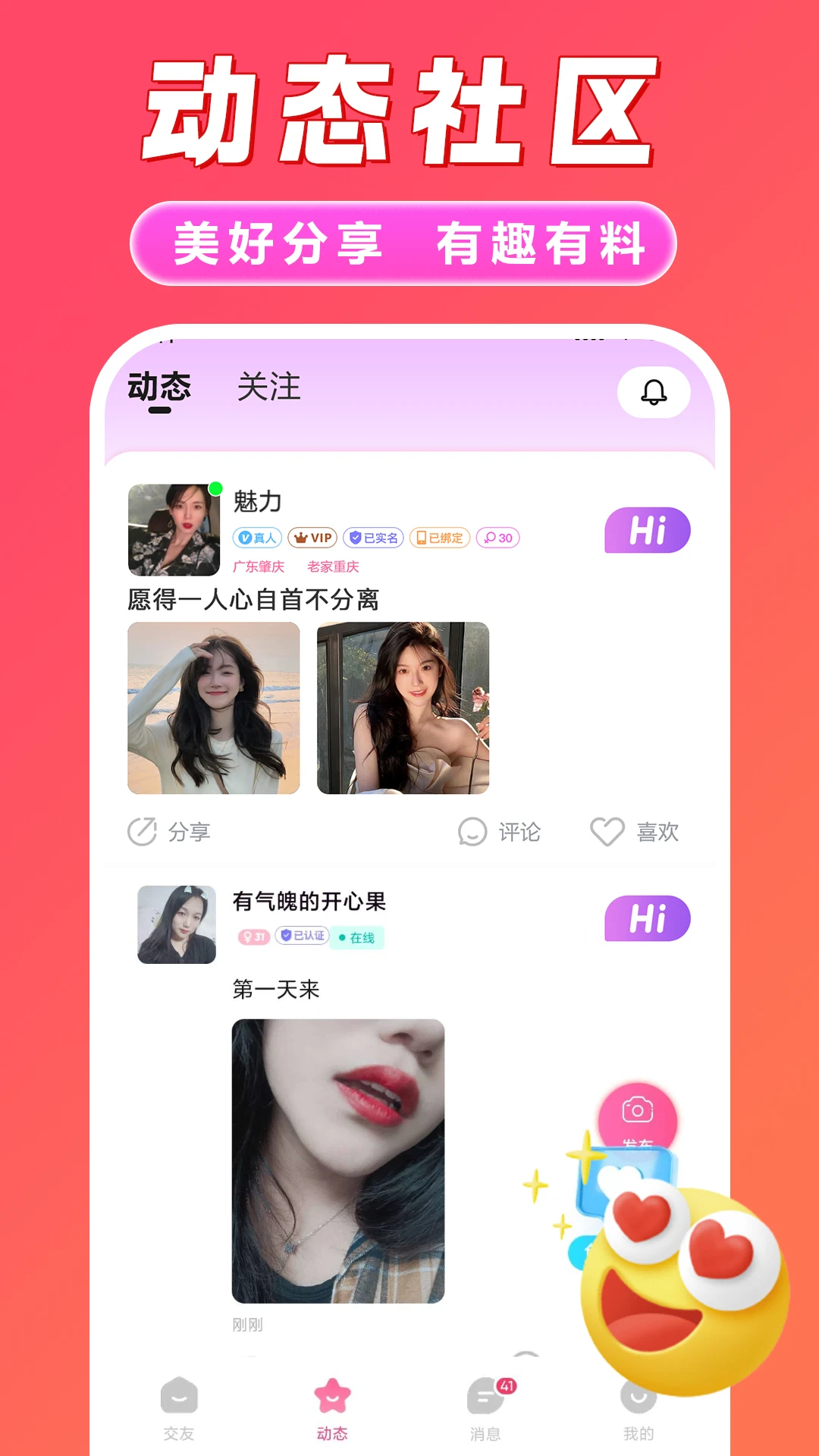Open the notification bell icon
Image resolution: width=819 pixels, height=1456 pixels.
click(654, 391)
